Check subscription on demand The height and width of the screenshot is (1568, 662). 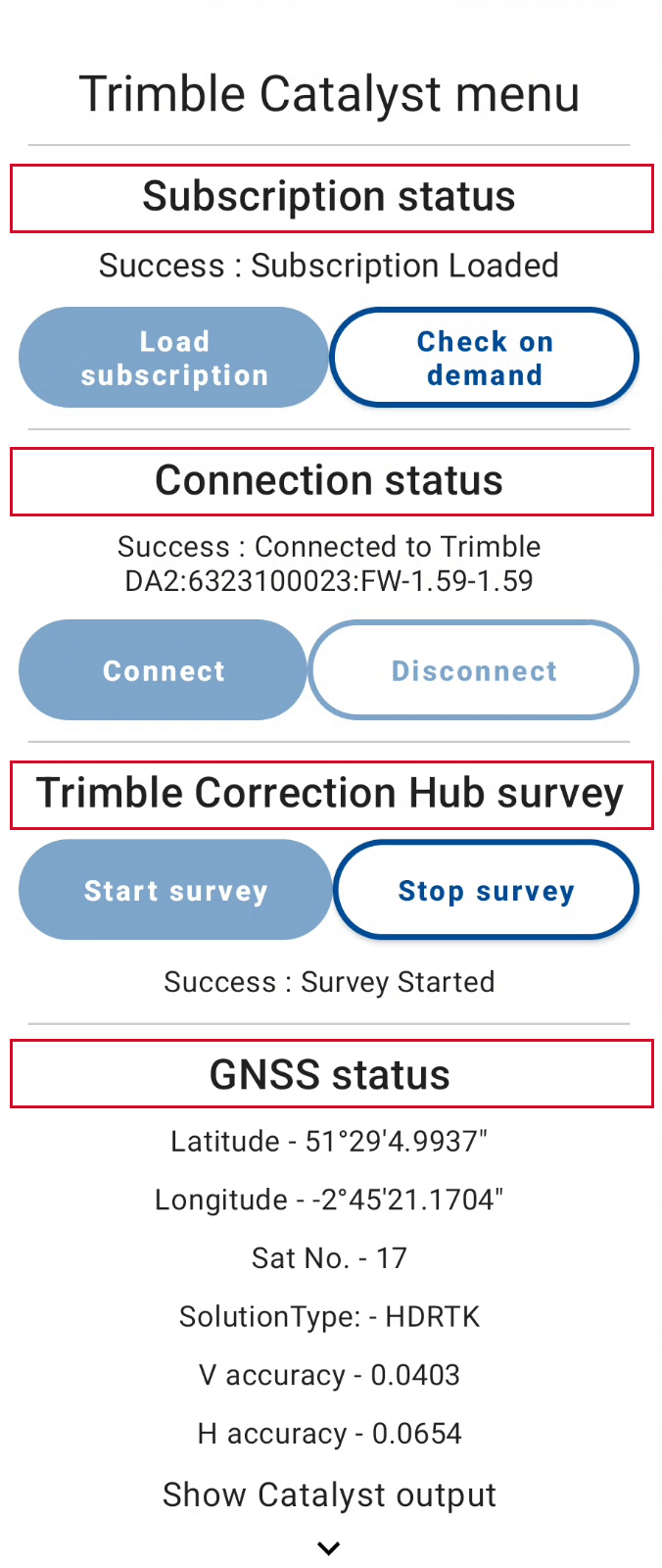[x=485, y=358]
